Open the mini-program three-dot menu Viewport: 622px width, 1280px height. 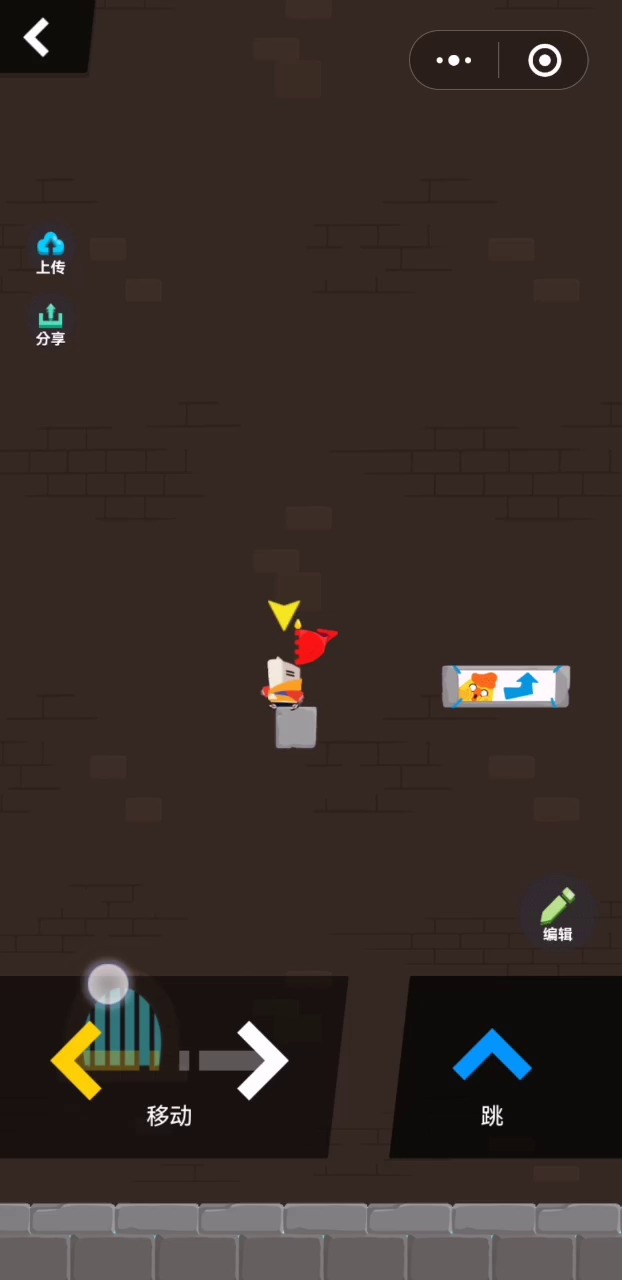tap(454, 61)
